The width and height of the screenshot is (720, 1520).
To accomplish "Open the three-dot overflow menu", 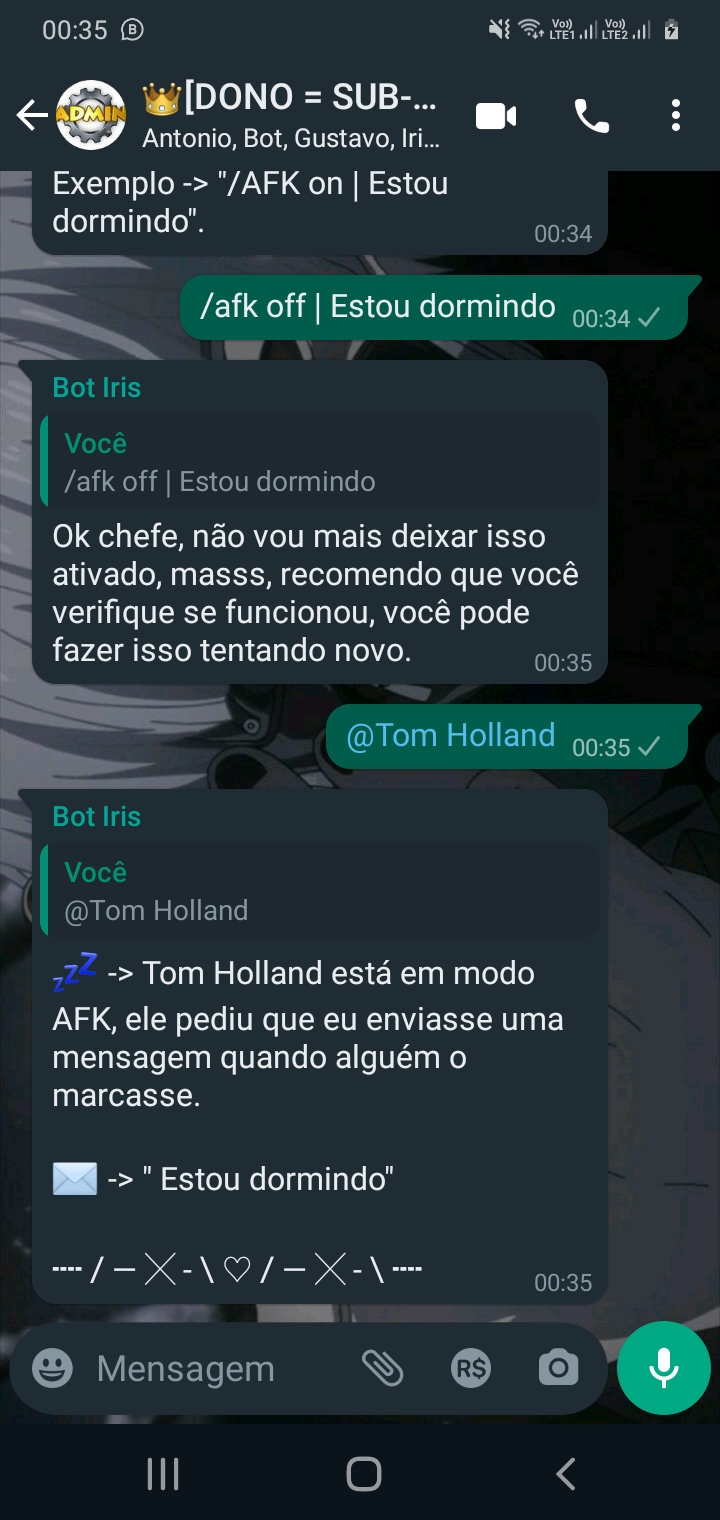I will 676,116.
